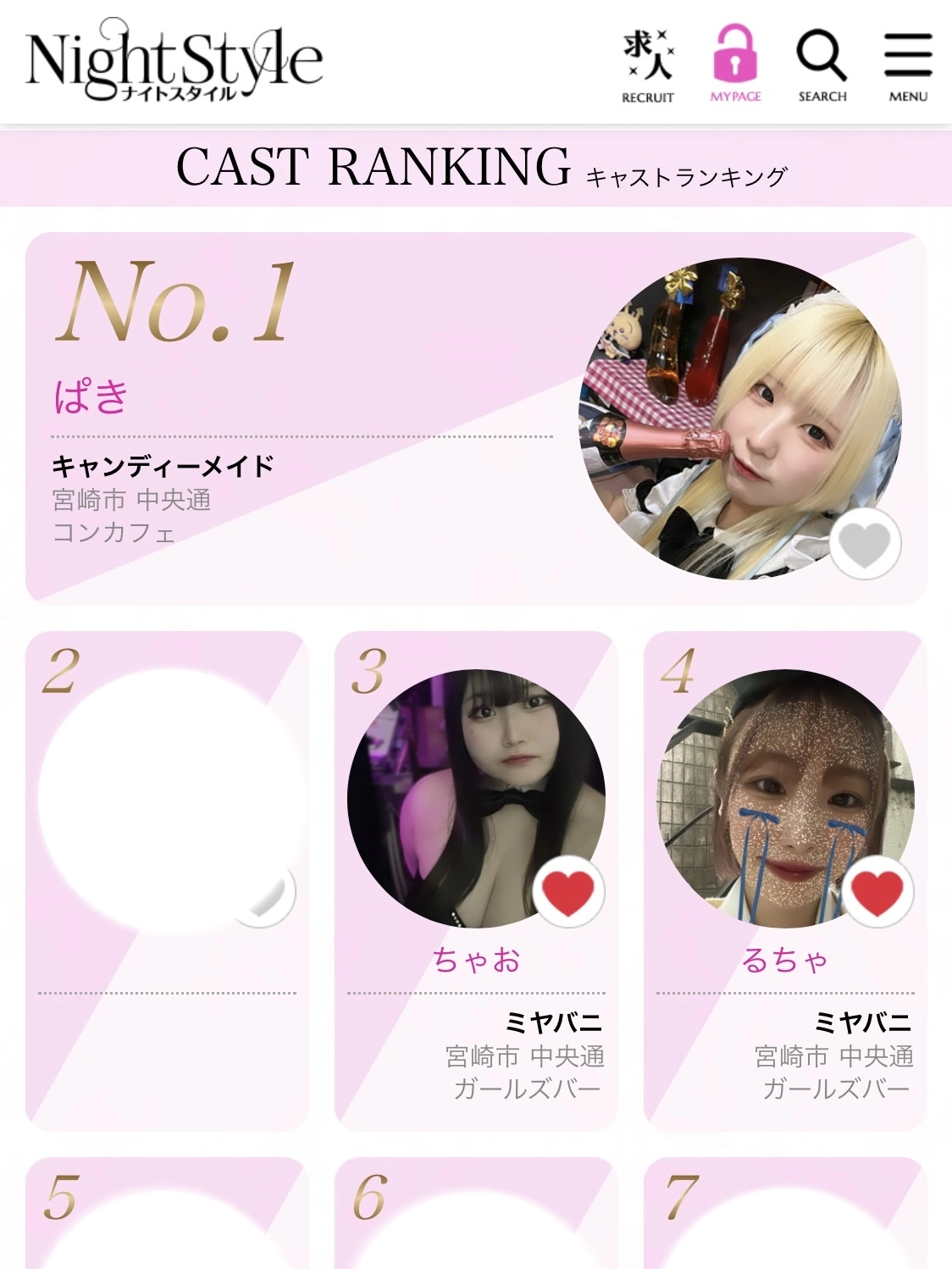Image resolution: width=952 pixels, height=1269 pixels.
Task: Favorite ぱき with the heart icon
Action: pos(865,543)
